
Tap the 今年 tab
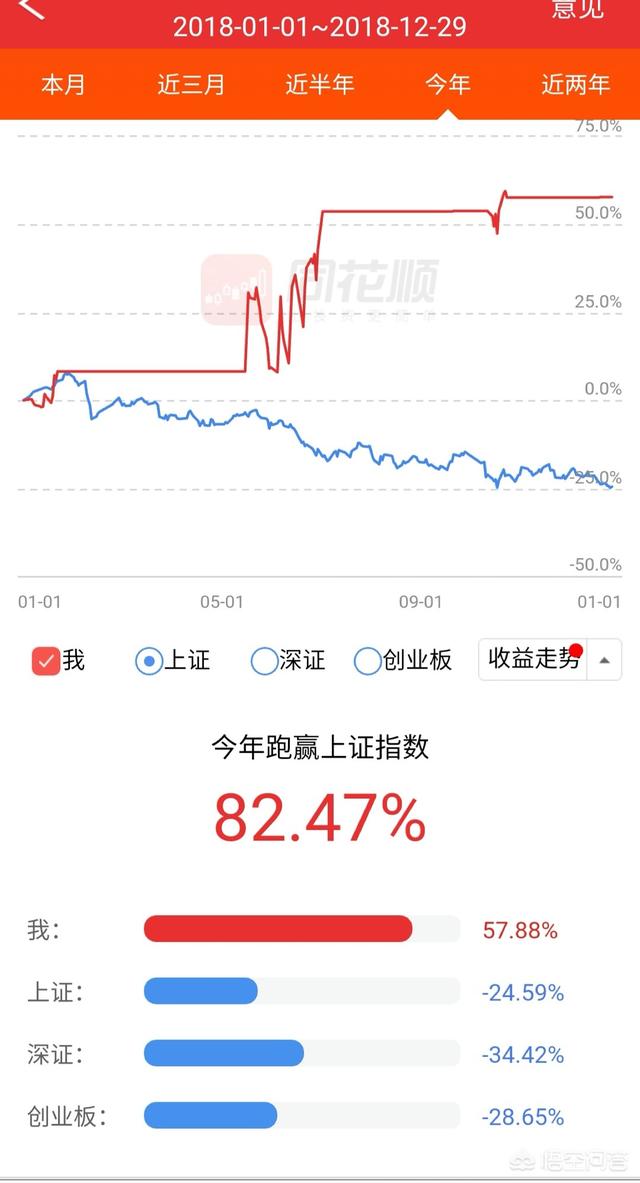point(448,85)
